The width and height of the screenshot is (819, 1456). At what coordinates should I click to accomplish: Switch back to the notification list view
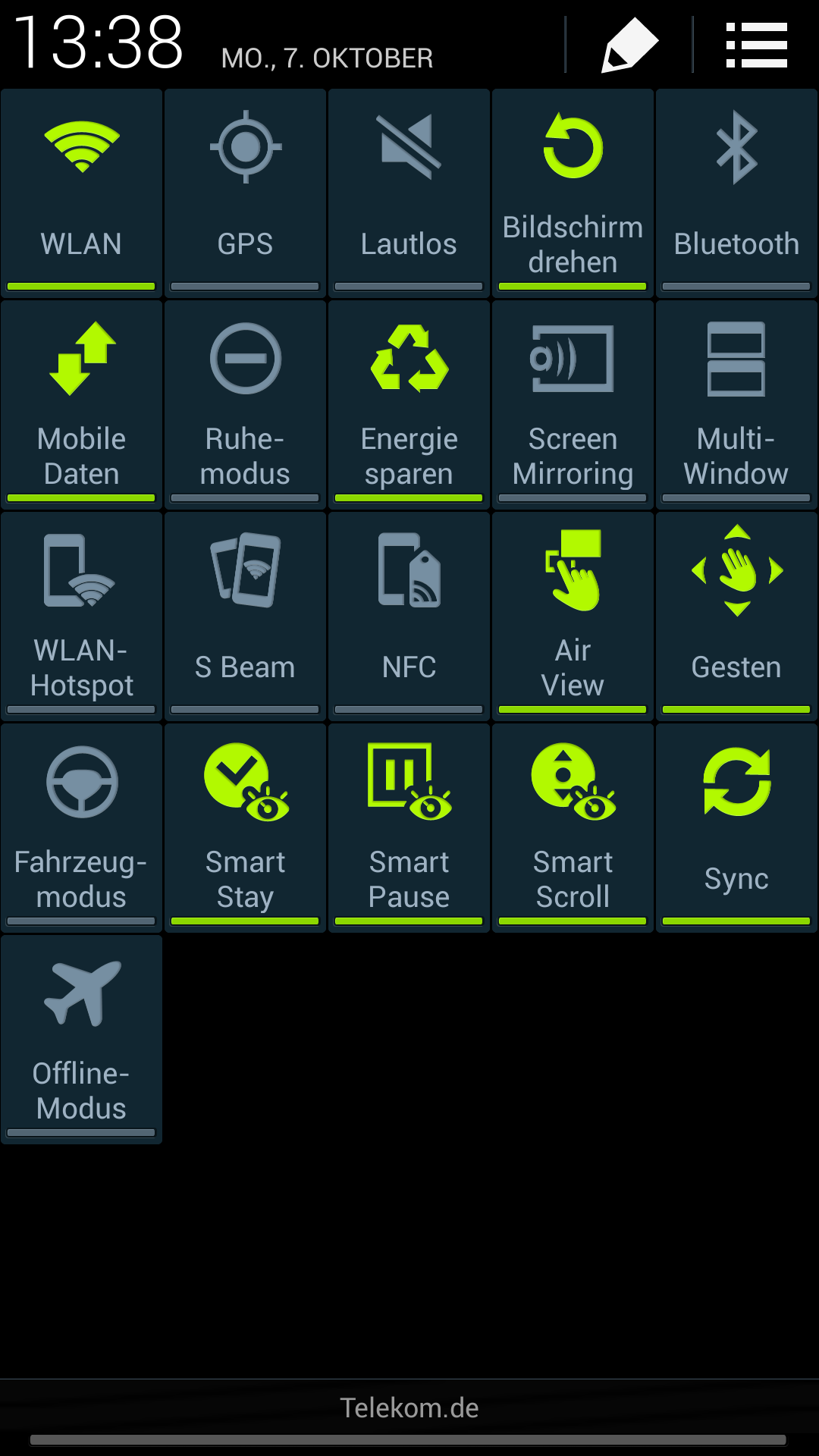[x=756, y=45]
